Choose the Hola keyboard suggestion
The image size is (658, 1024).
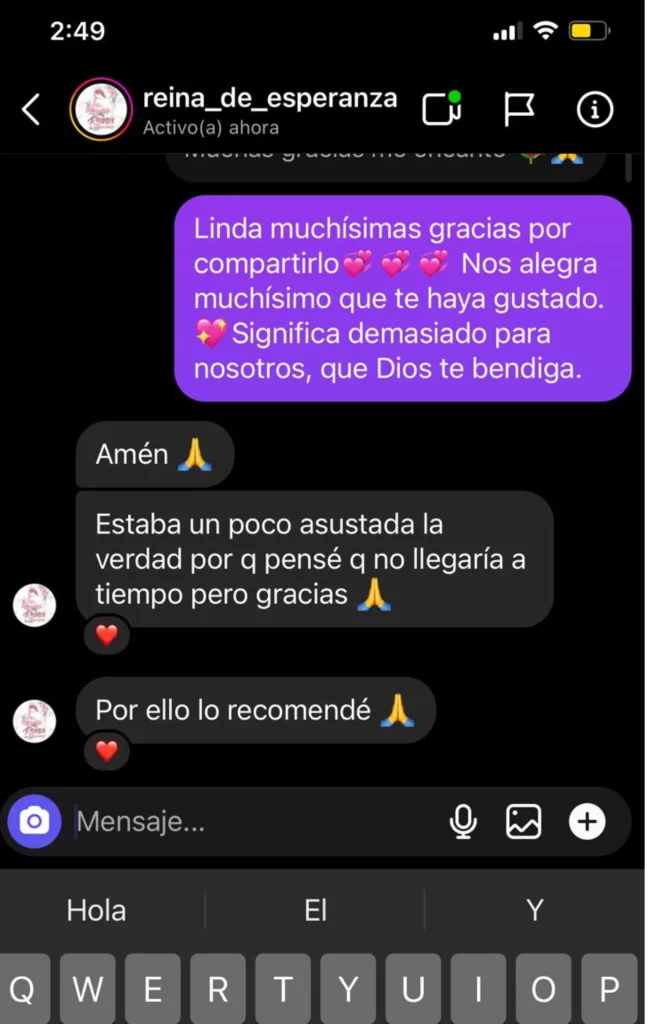(96, 910)
